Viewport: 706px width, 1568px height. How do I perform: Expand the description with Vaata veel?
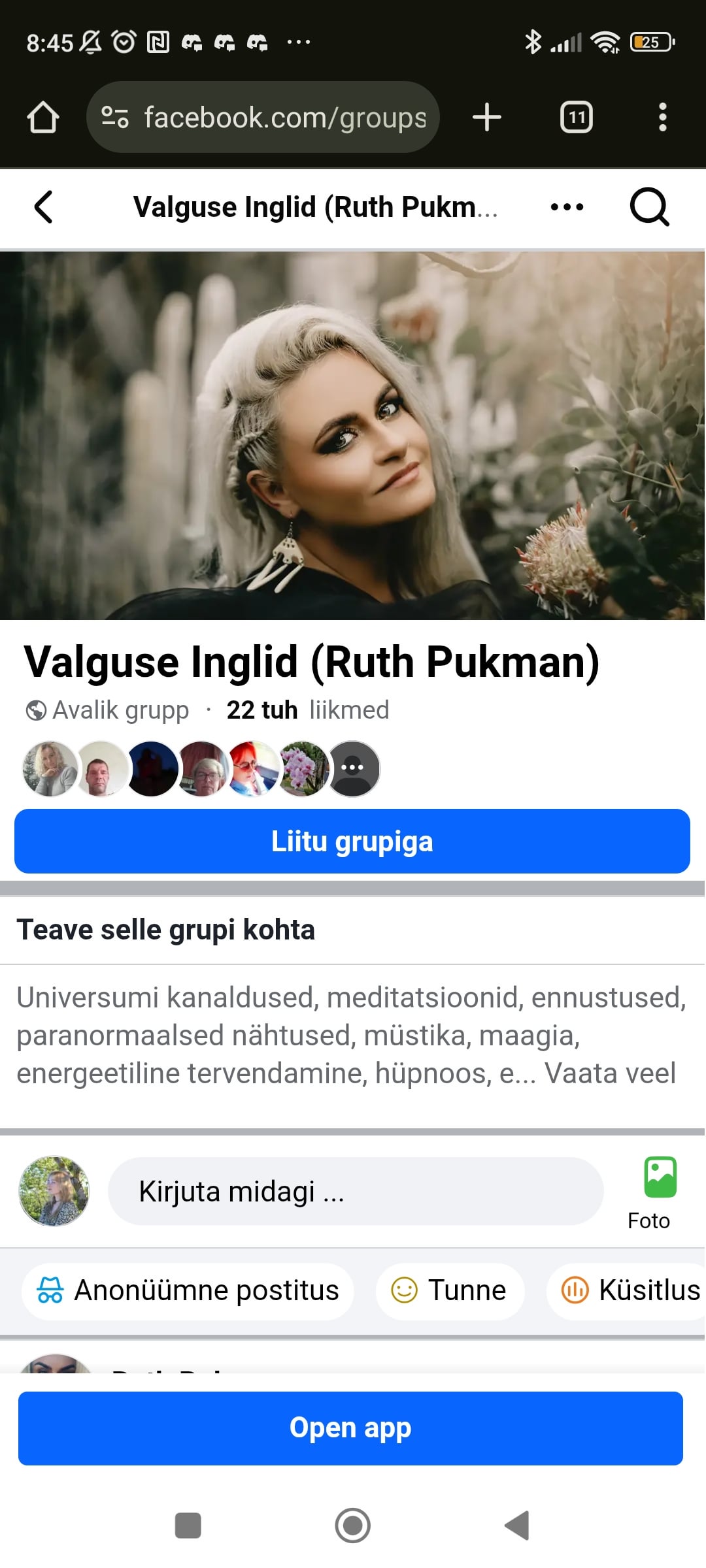coord(610,1073)
